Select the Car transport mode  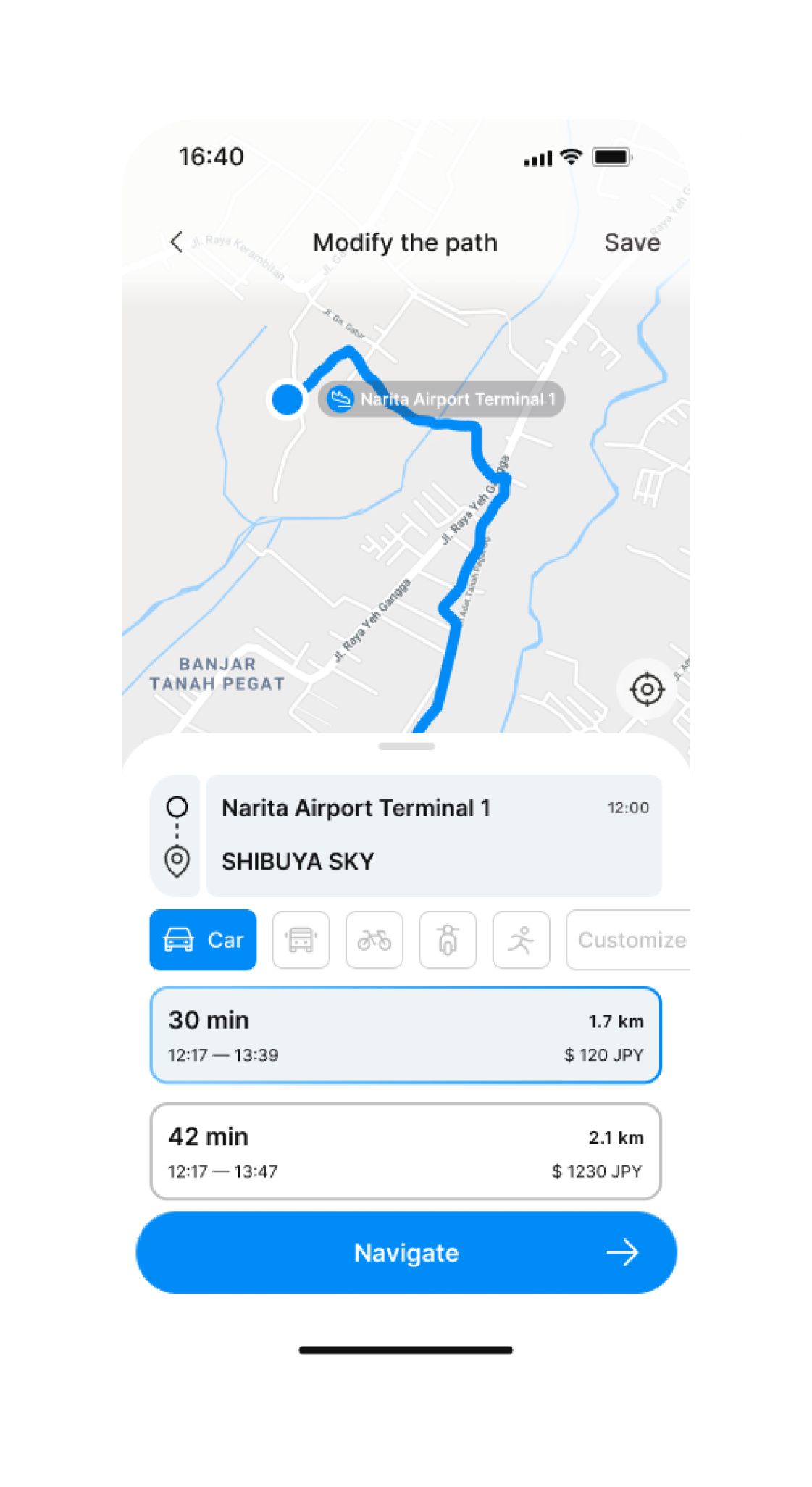204,940
